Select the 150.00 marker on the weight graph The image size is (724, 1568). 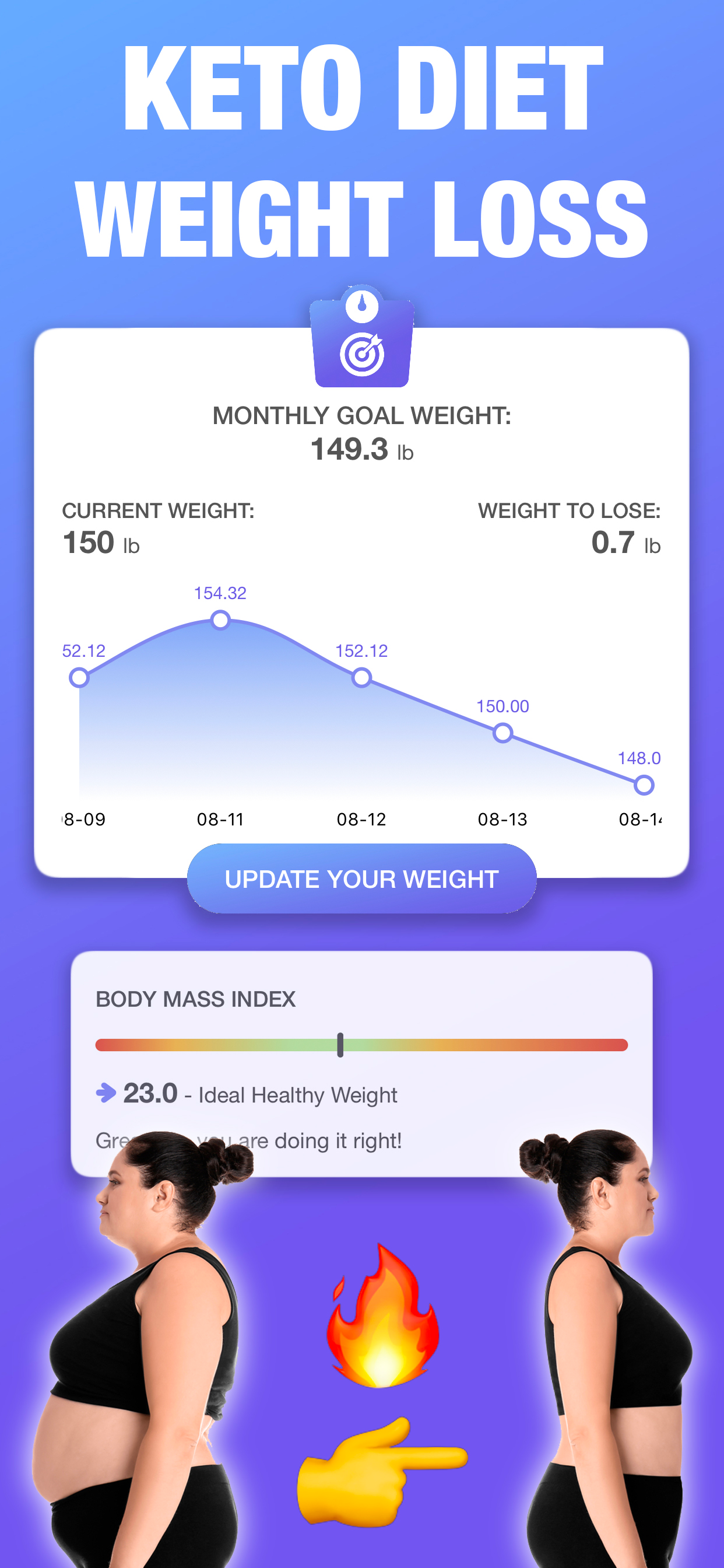tap(502, 734)
